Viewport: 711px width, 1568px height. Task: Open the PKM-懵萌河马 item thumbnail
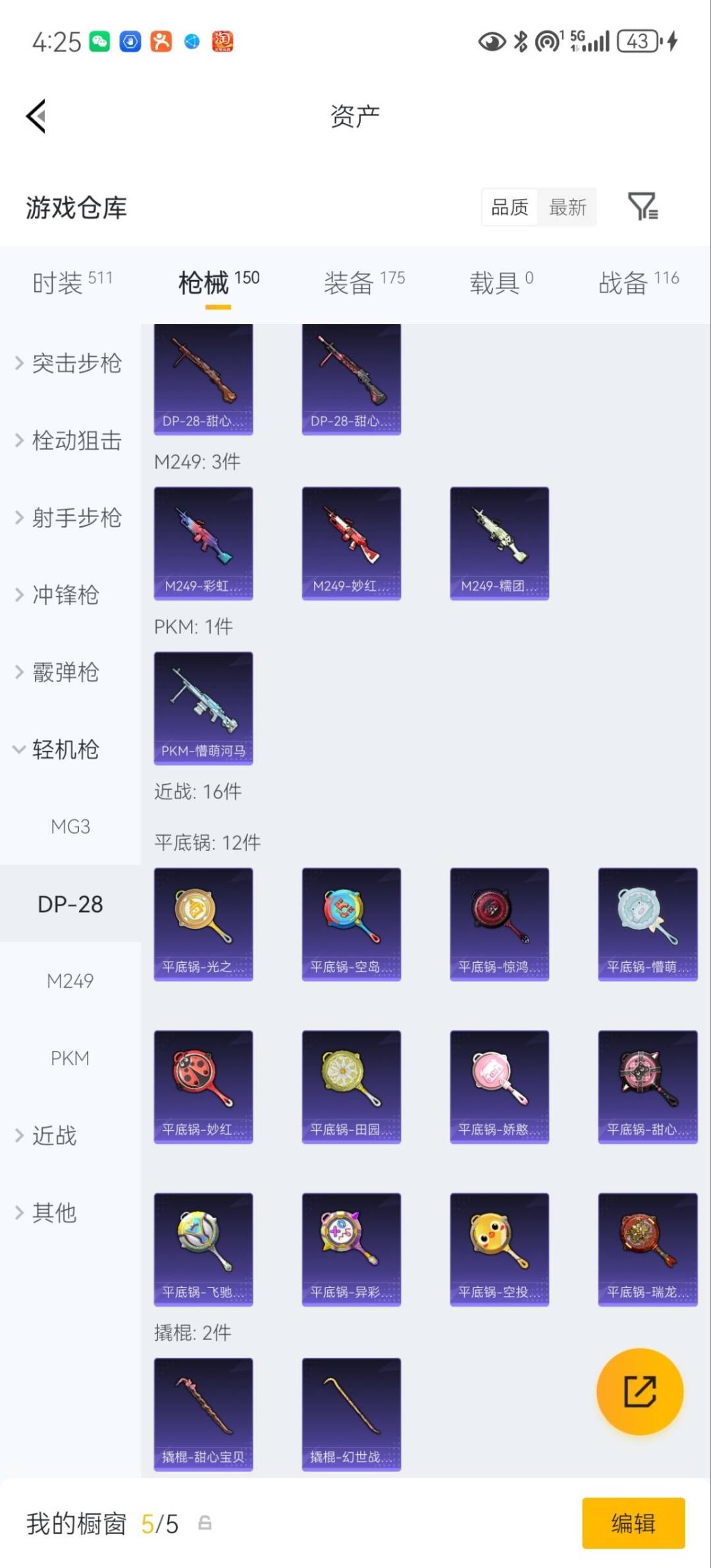pyautogui.click(x=203, y=706)
